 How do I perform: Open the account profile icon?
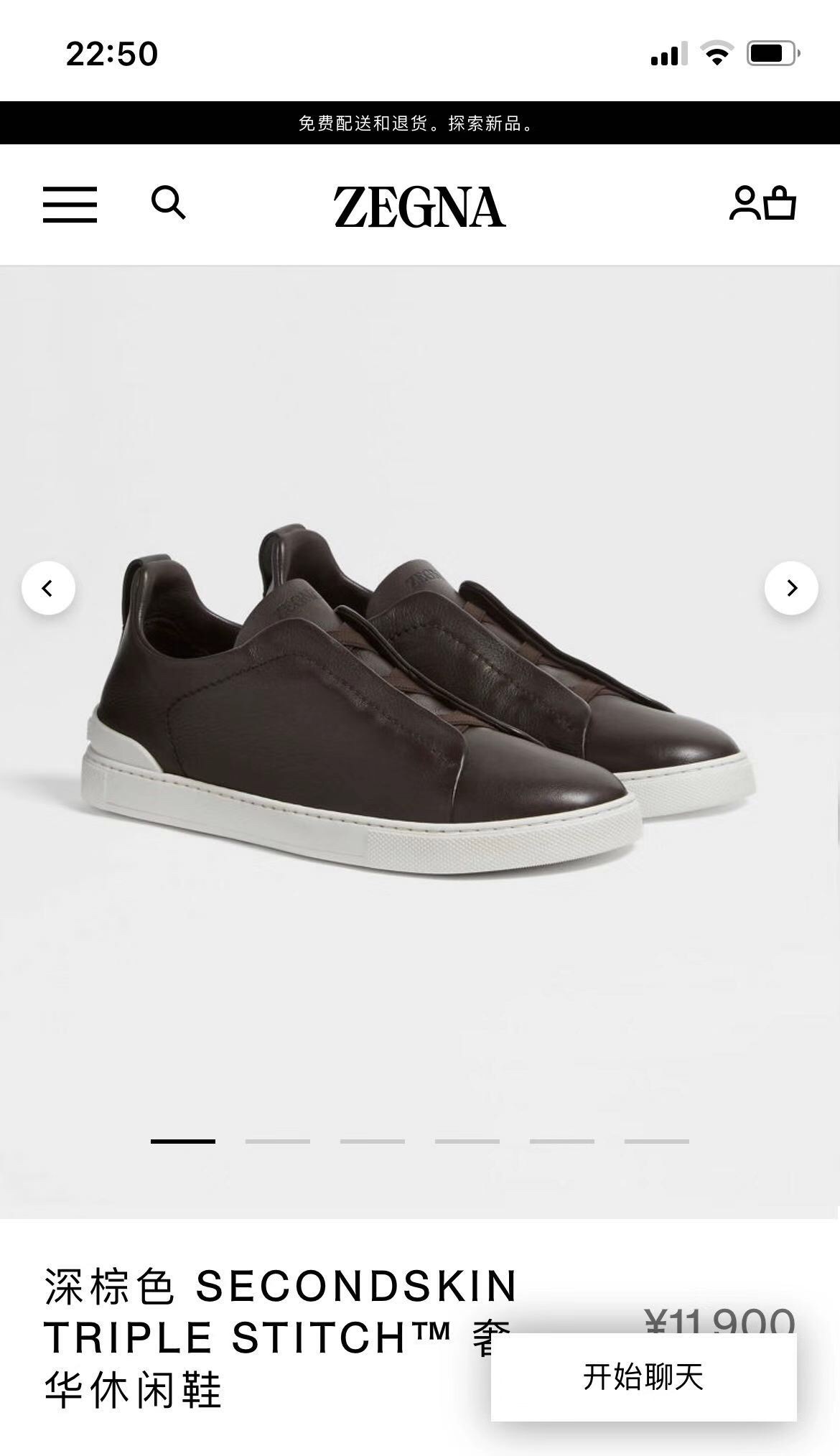(745, 203)
